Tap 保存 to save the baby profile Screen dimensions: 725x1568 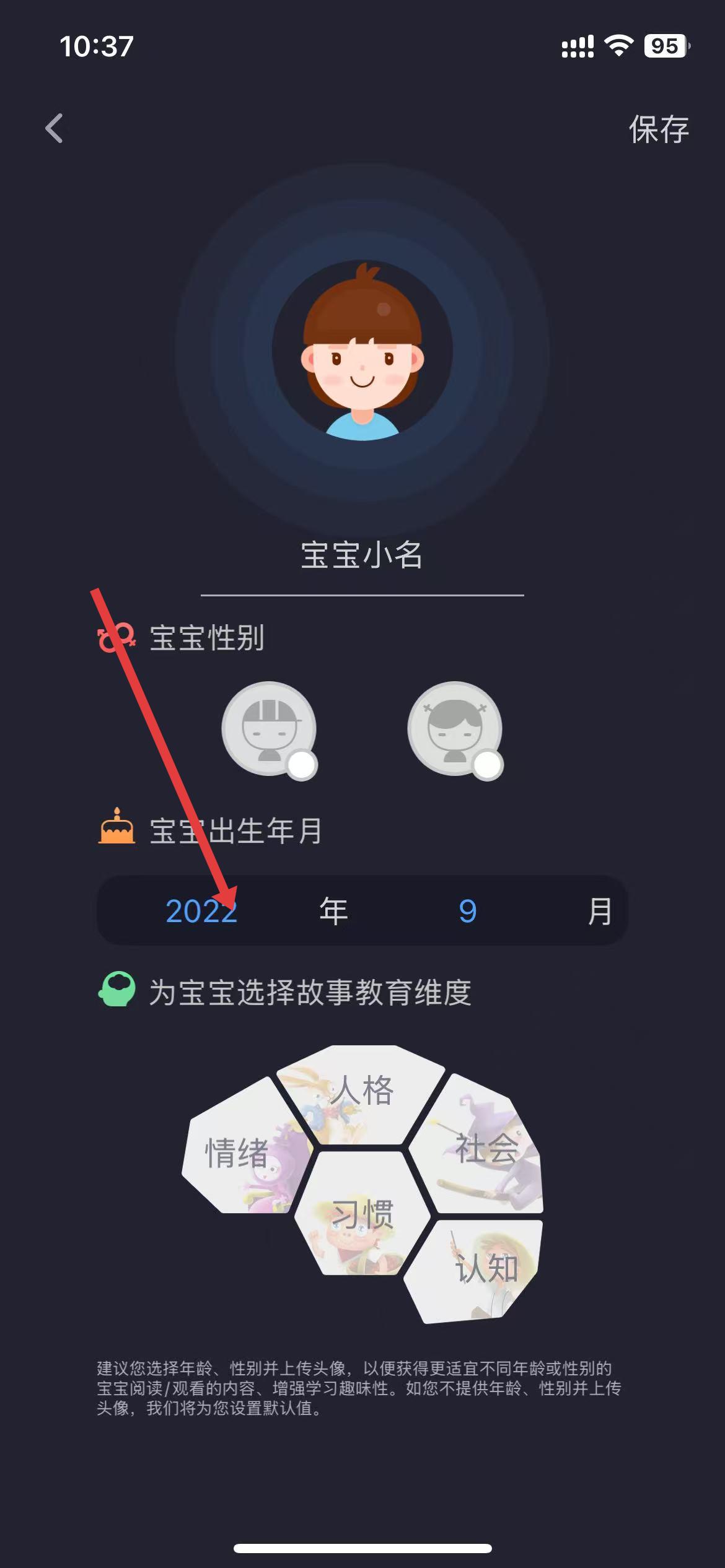click(658, 129)
